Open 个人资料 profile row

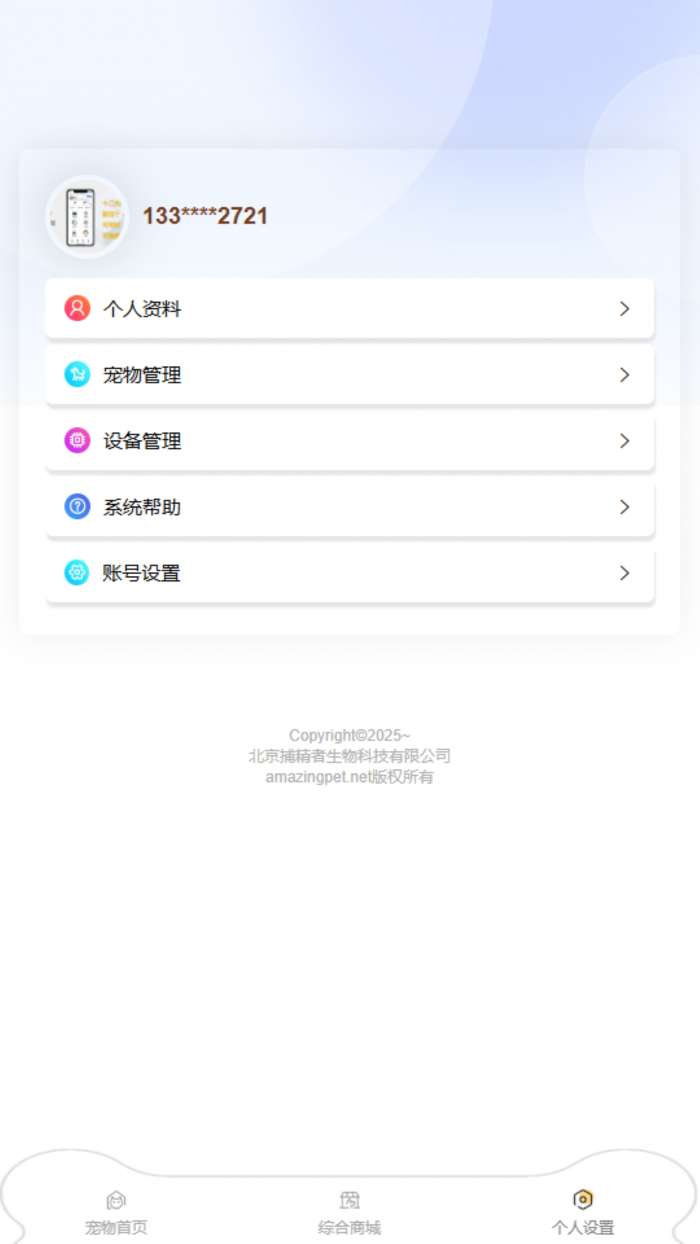tap(350, 309)
